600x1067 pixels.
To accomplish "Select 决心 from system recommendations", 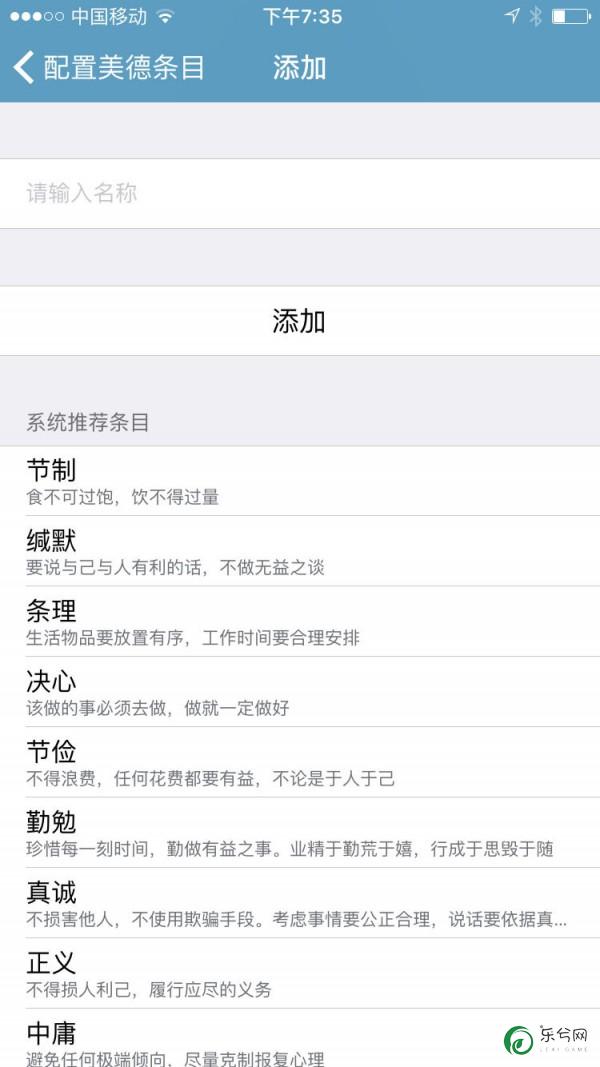I will pyautogui.click(x=300, y=692).
